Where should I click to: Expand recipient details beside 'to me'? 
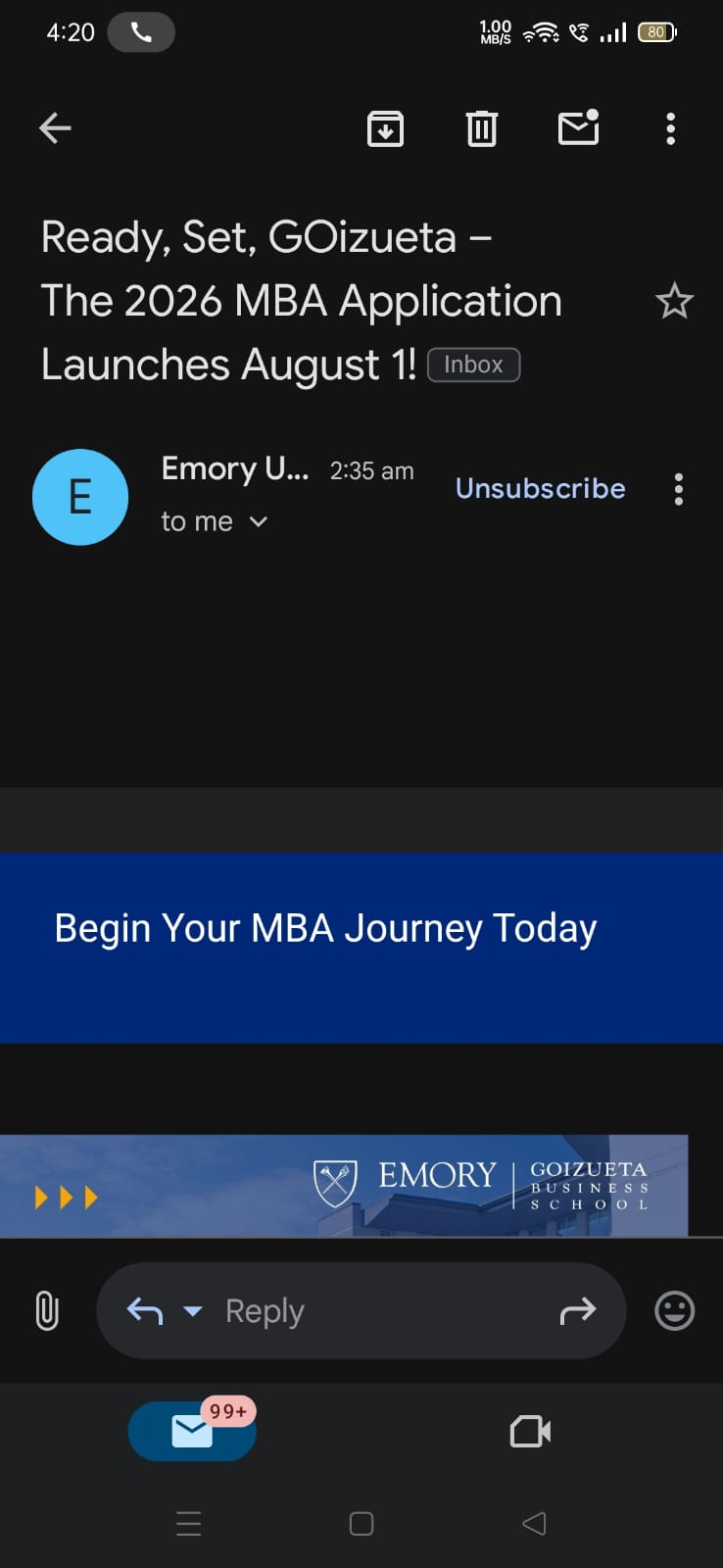coord(258,521)
